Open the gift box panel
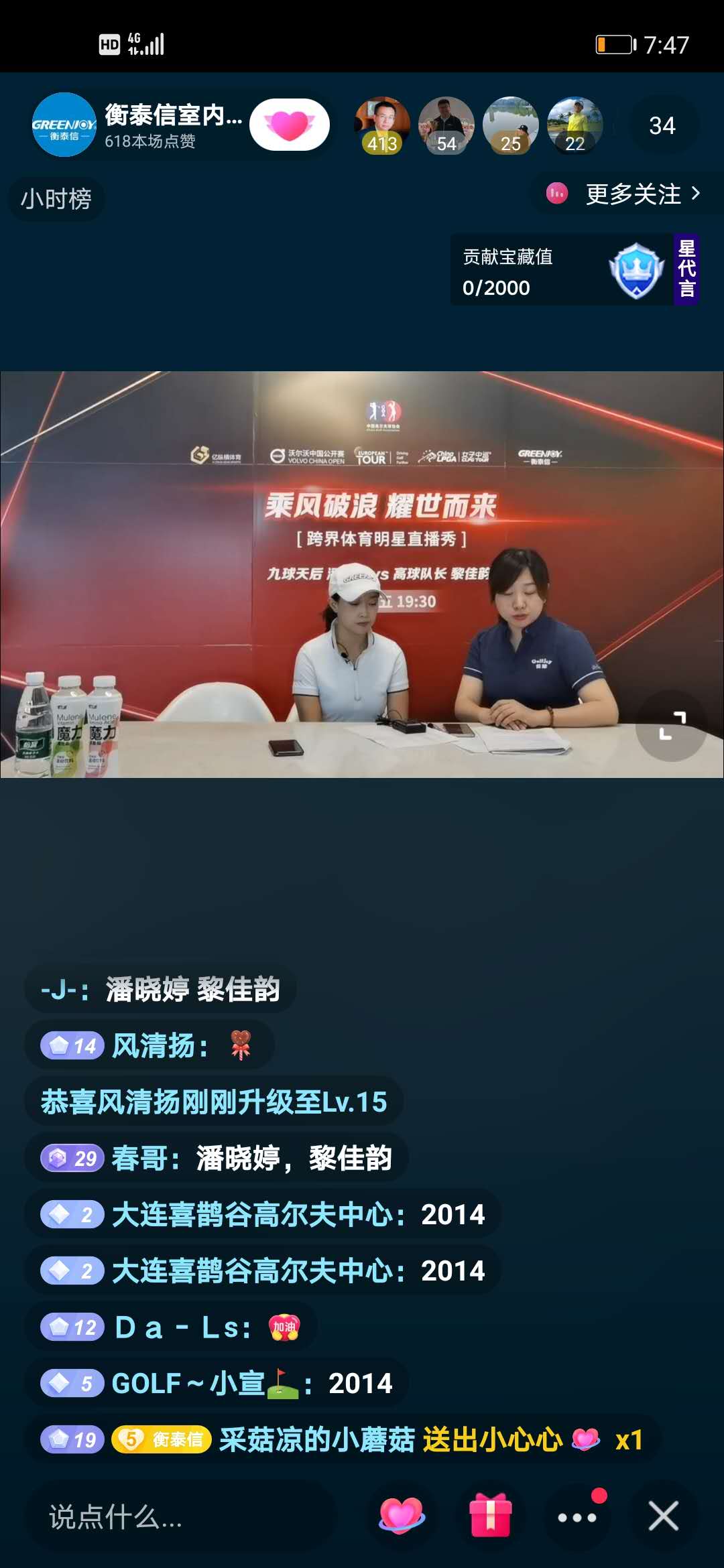The width and height of the screenshot is (724, 1568). pyautogui.click(x=491, y=1516)
